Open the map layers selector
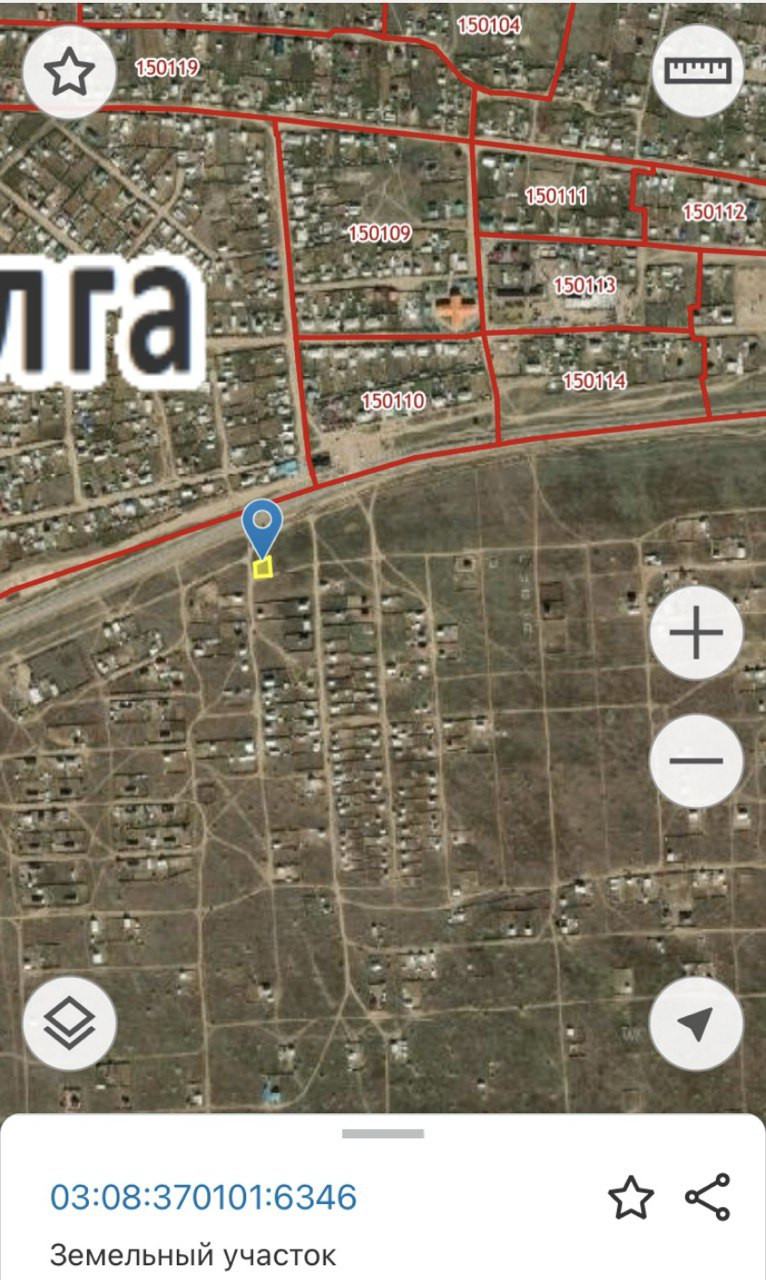The image size is (766, 1280). click(69, 1023)
